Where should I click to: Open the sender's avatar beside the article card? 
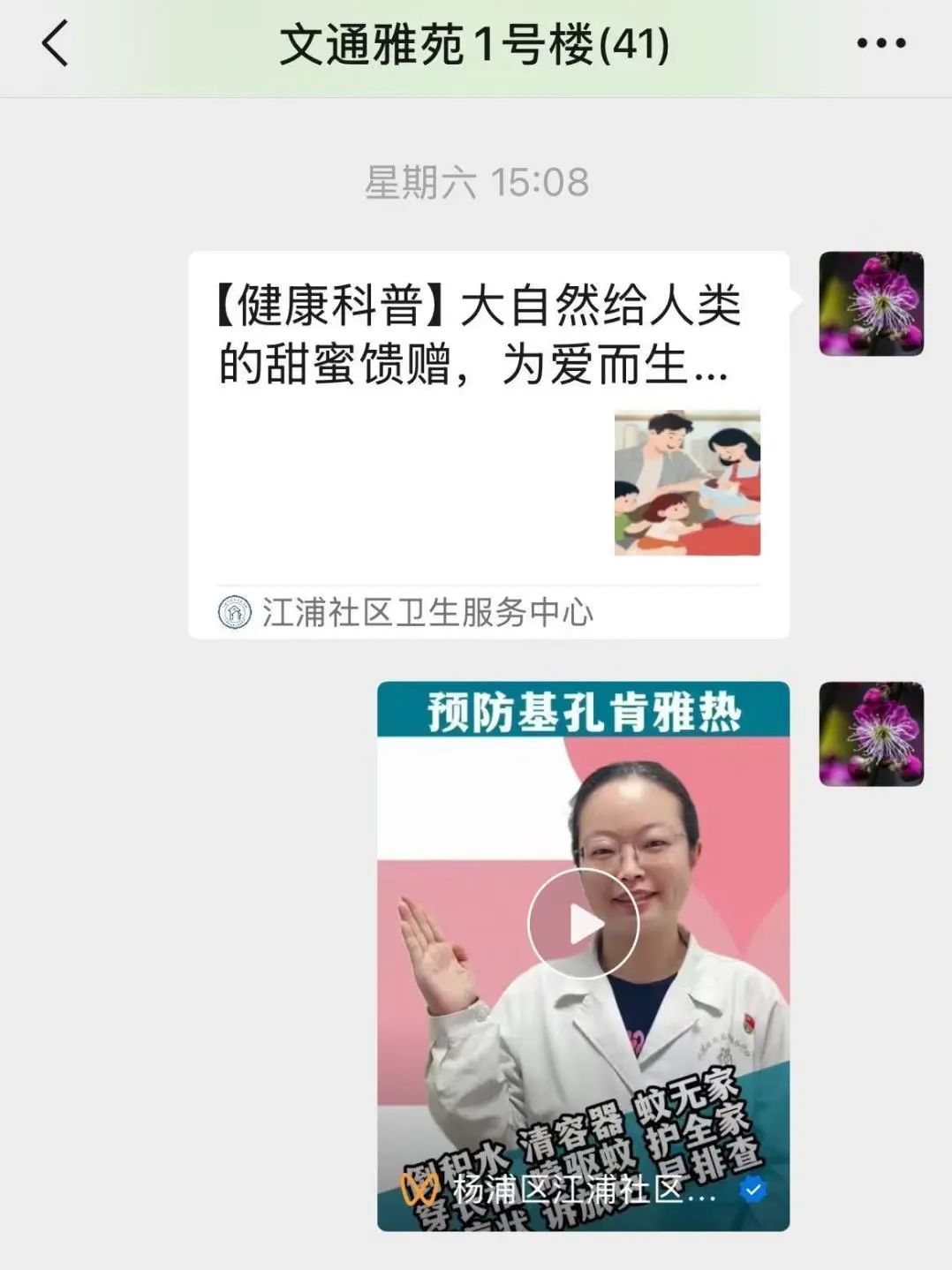871,304
